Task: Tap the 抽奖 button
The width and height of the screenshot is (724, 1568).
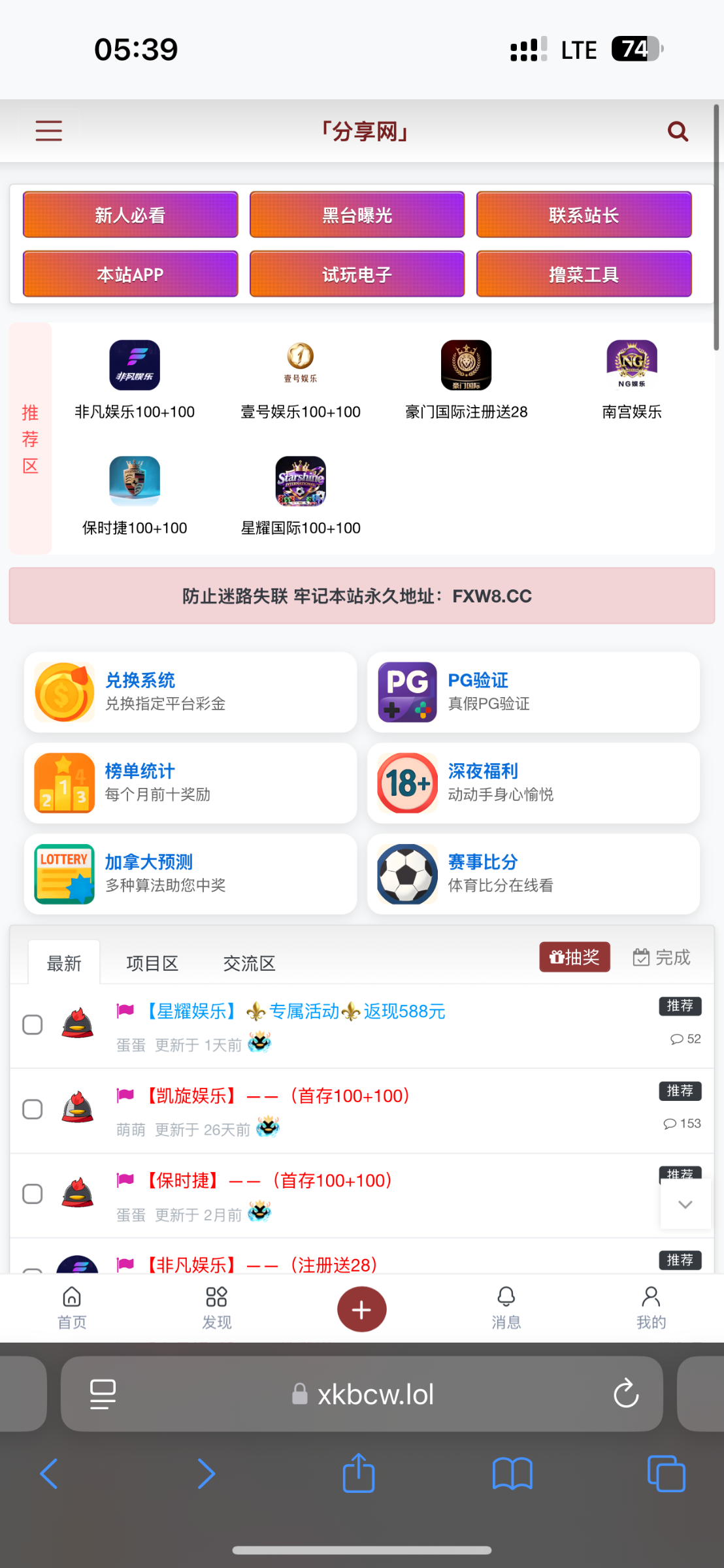Action: pyautogui.click(x=574, y=957)
